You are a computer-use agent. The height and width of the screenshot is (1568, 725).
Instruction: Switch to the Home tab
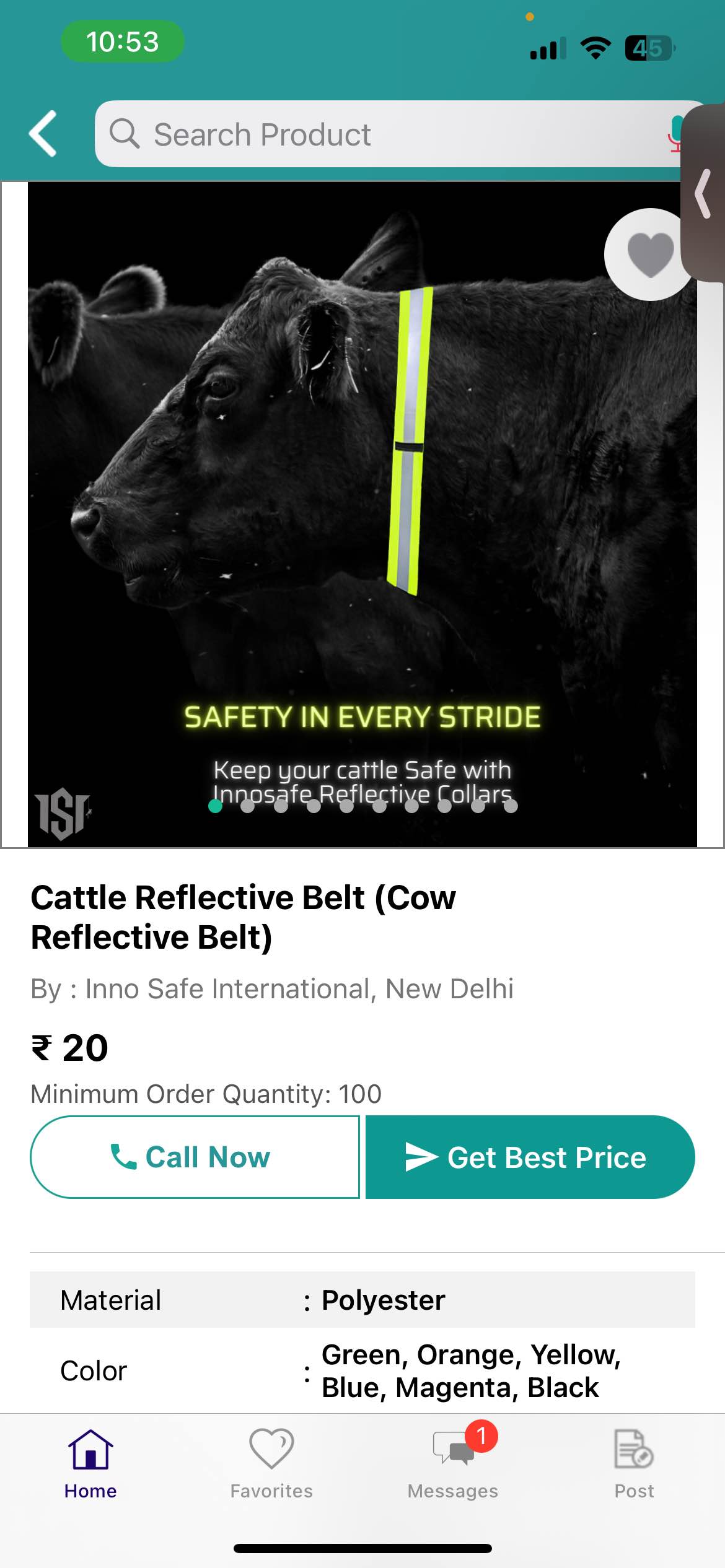click(90, 1464)
